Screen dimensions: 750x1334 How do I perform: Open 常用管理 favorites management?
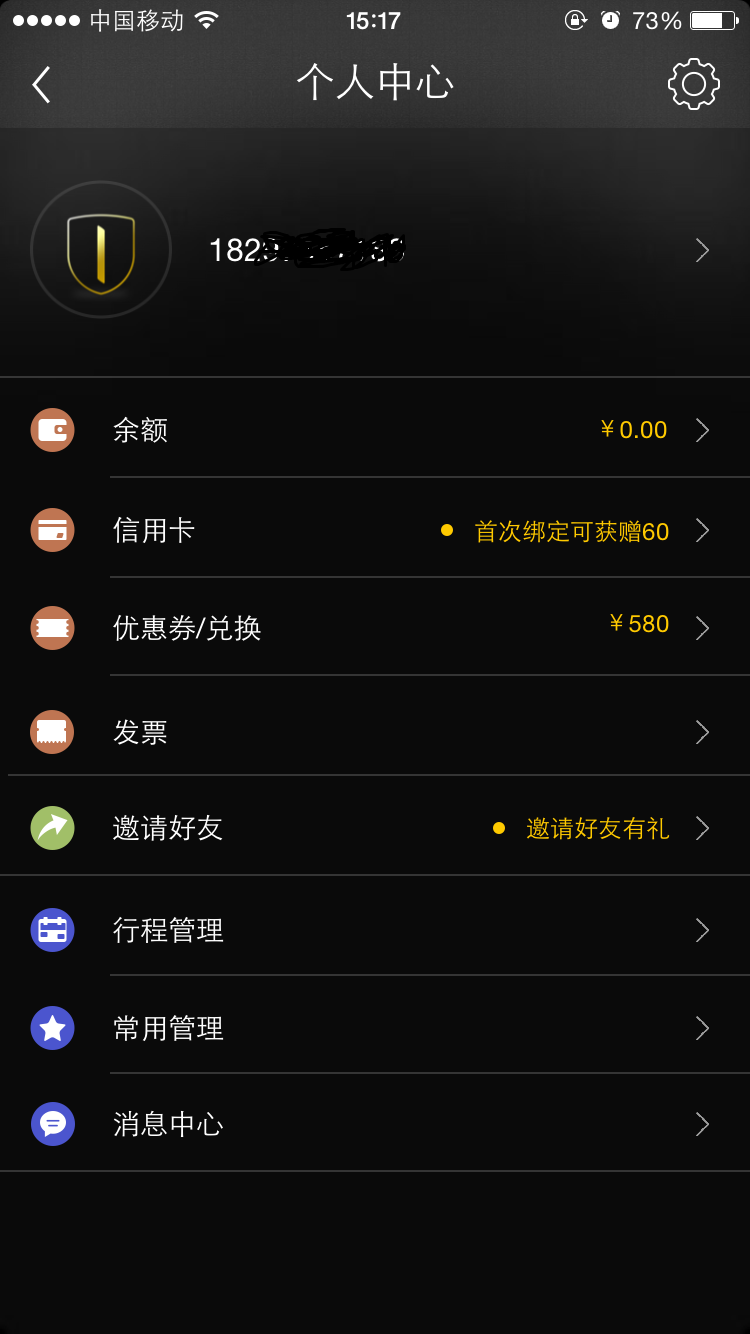375,1026
